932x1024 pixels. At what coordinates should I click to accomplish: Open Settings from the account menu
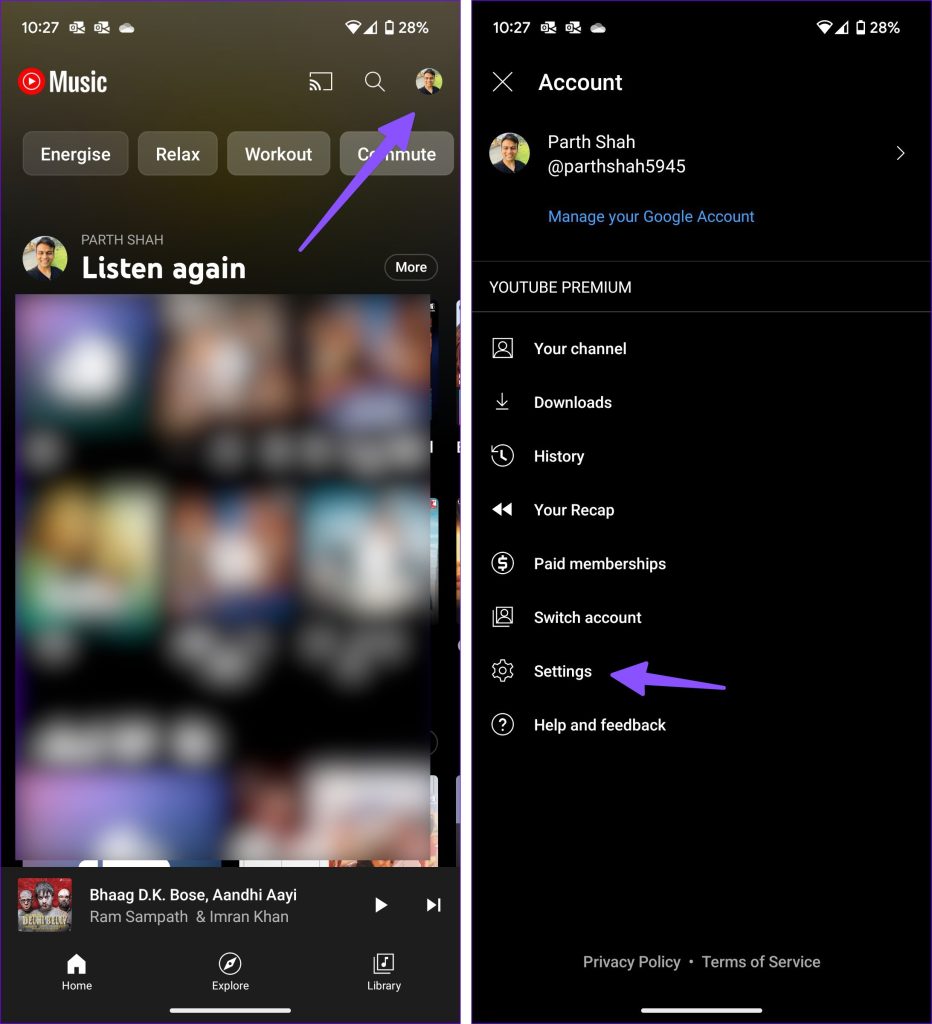click(x=562, y=672)
